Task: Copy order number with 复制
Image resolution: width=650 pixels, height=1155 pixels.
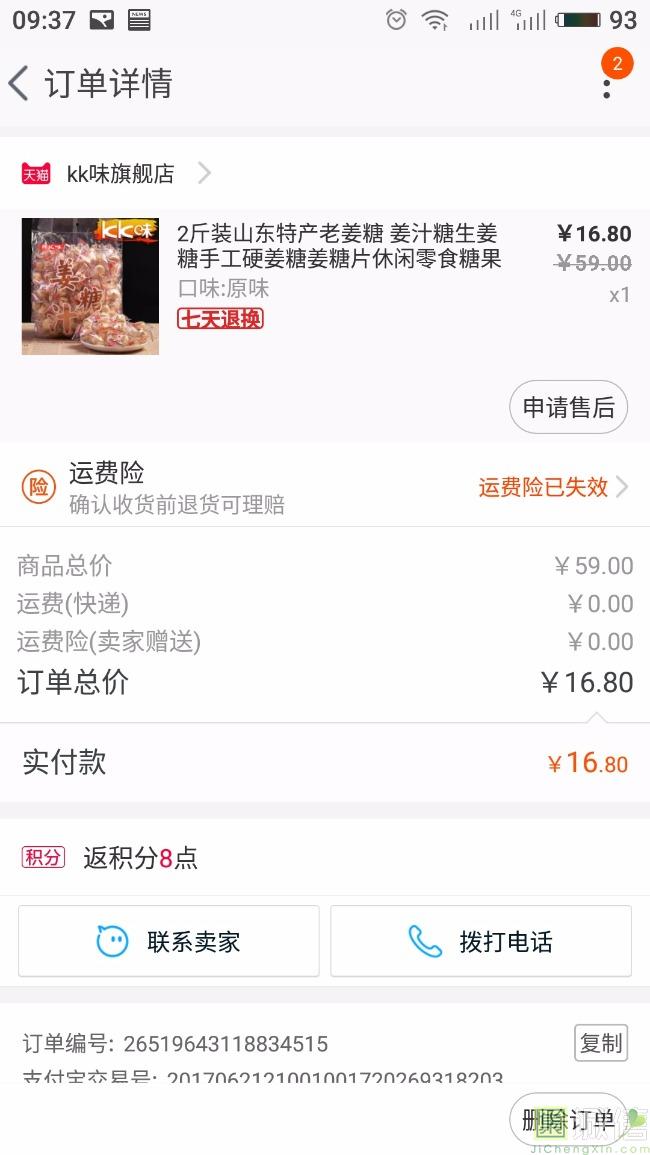Action: click(x=601, y=1043)
